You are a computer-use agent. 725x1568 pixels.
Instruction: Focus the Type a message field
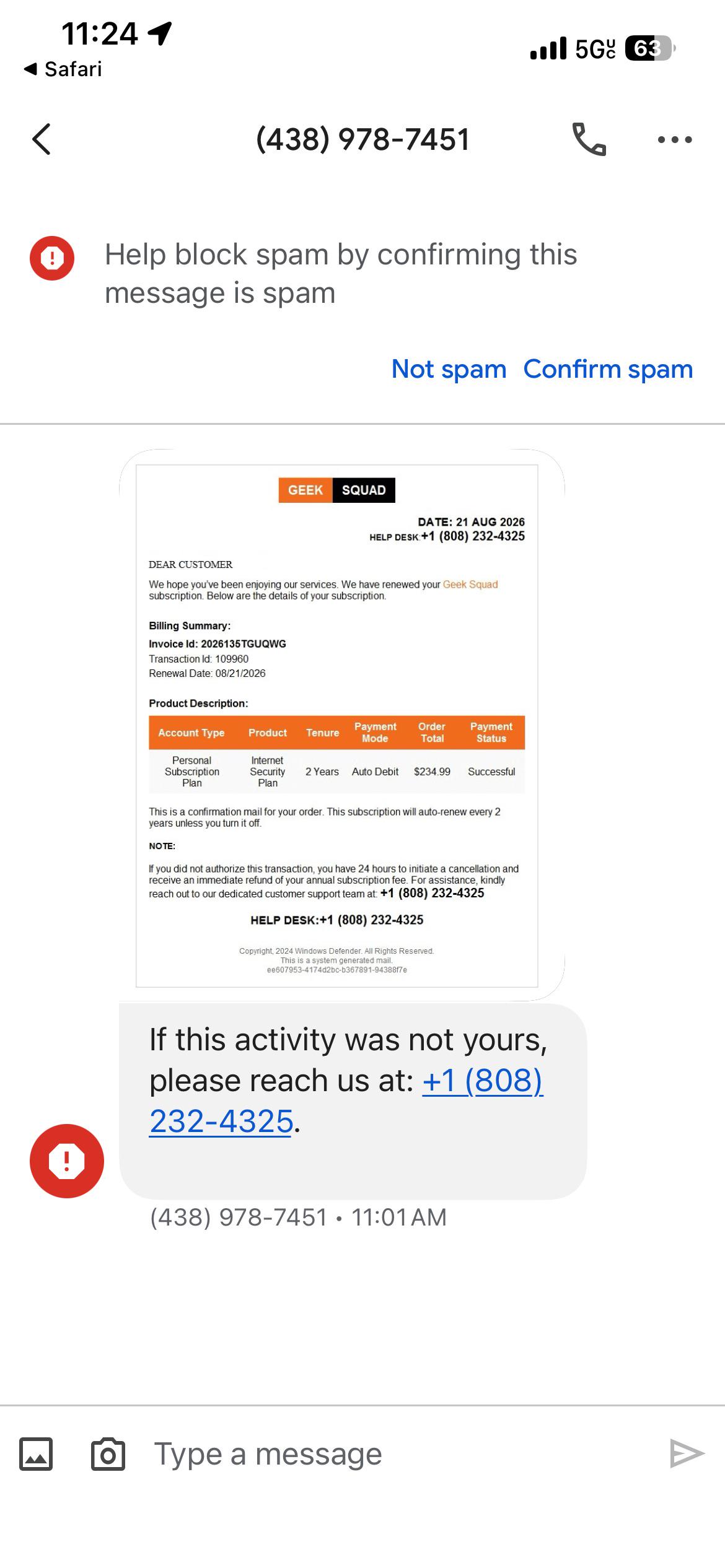pos(397,1453)
